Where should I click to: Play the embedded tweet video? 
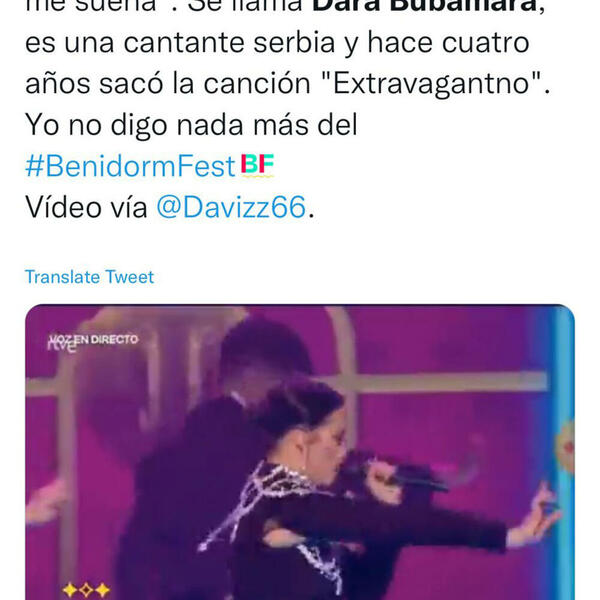click(299, 455)
